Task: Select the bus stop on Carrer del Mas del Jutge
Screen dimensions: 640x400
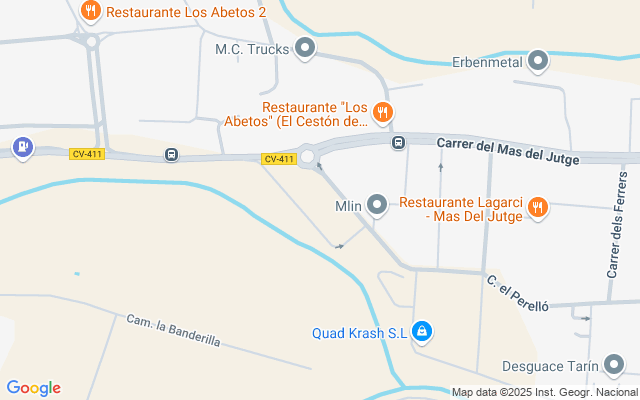Action: point(399,143)
